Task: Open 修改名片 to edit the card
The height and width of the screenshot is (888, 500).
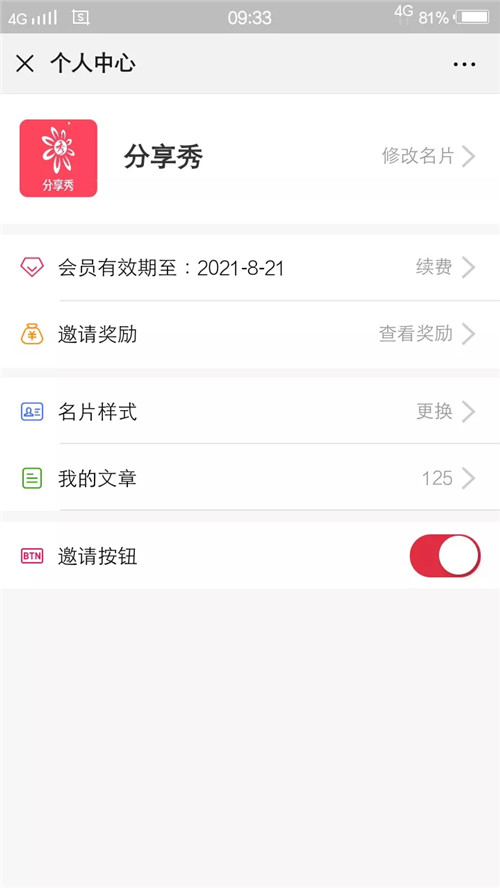Action: click(x=428, y=156)
